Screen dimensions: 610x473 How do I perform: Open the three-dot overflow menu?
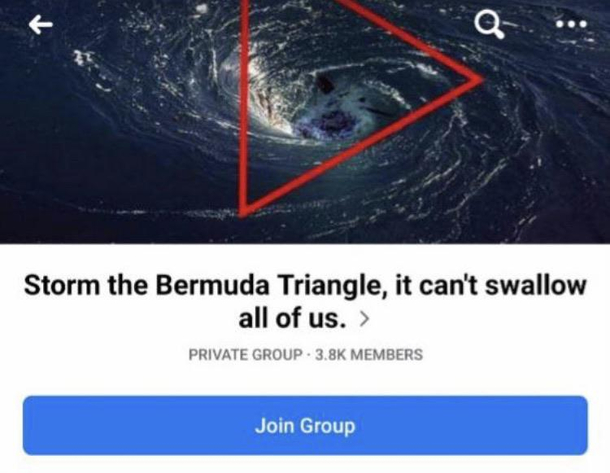[x=567, y=25]
